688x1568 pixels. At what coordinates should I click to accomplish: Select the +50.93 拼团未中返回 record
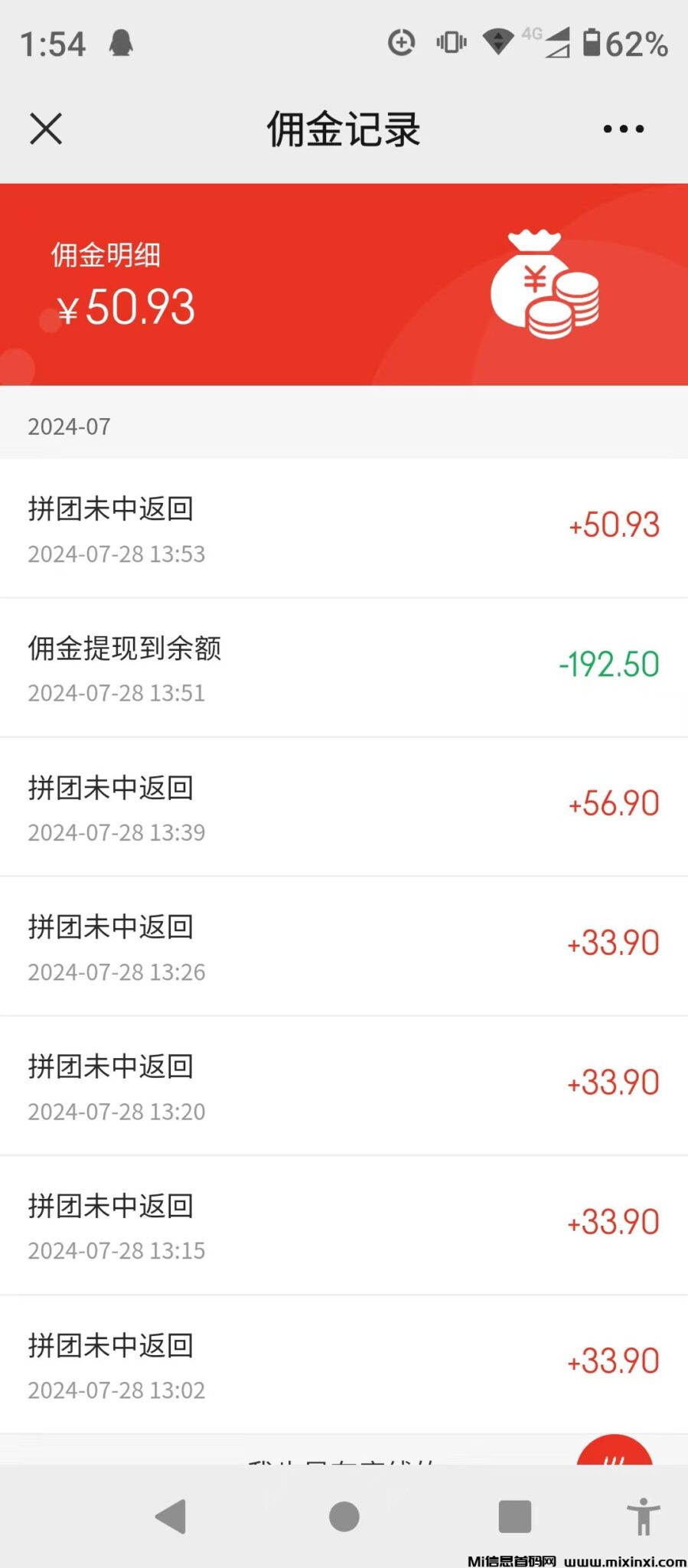pos(344,528)
